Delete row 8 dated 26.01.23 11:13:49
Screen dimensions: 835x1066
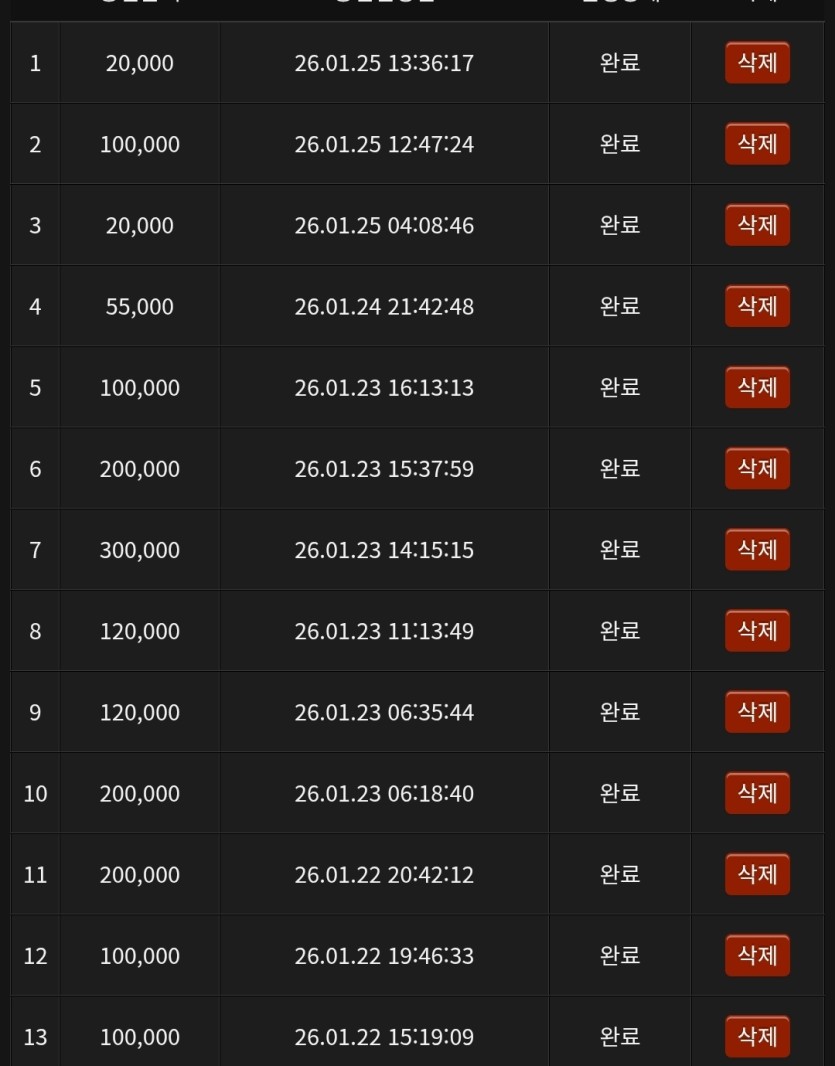pyautogui.click(x=757, y=630)
